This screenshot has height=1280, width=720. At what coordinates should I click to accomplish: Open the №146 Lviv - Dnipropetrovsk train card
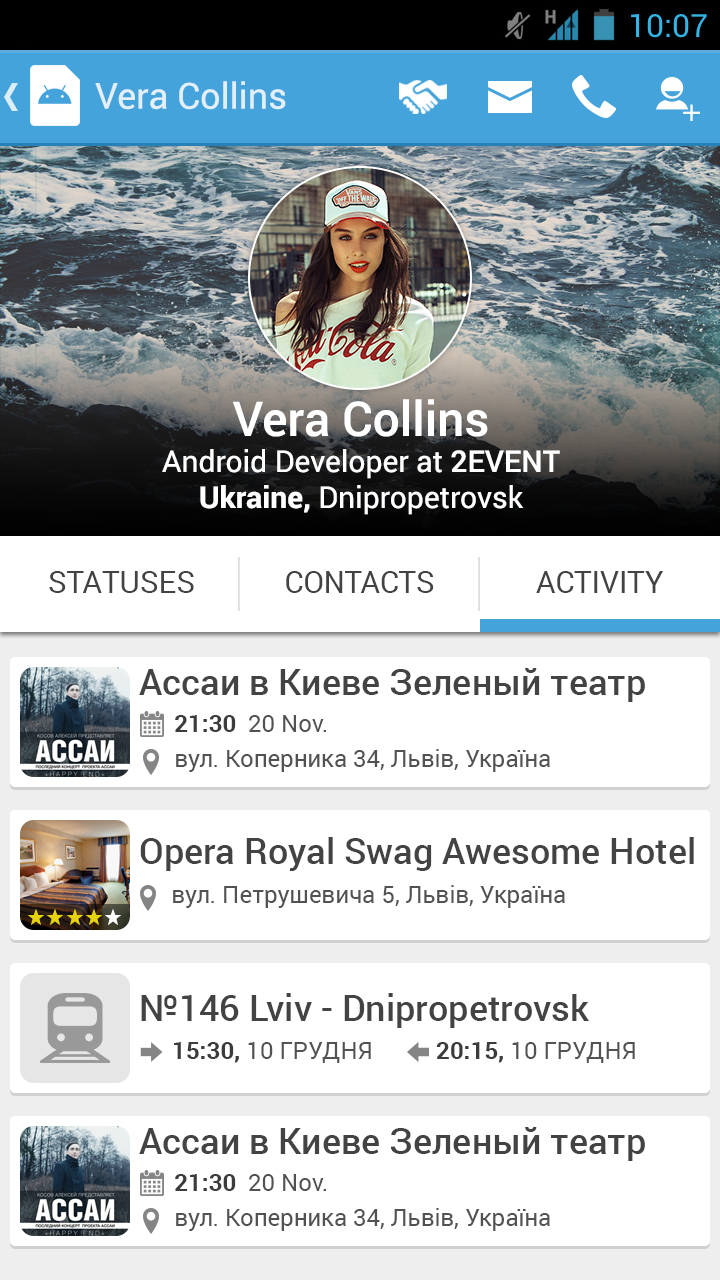pyautogui.click(x=360, y=1028)
